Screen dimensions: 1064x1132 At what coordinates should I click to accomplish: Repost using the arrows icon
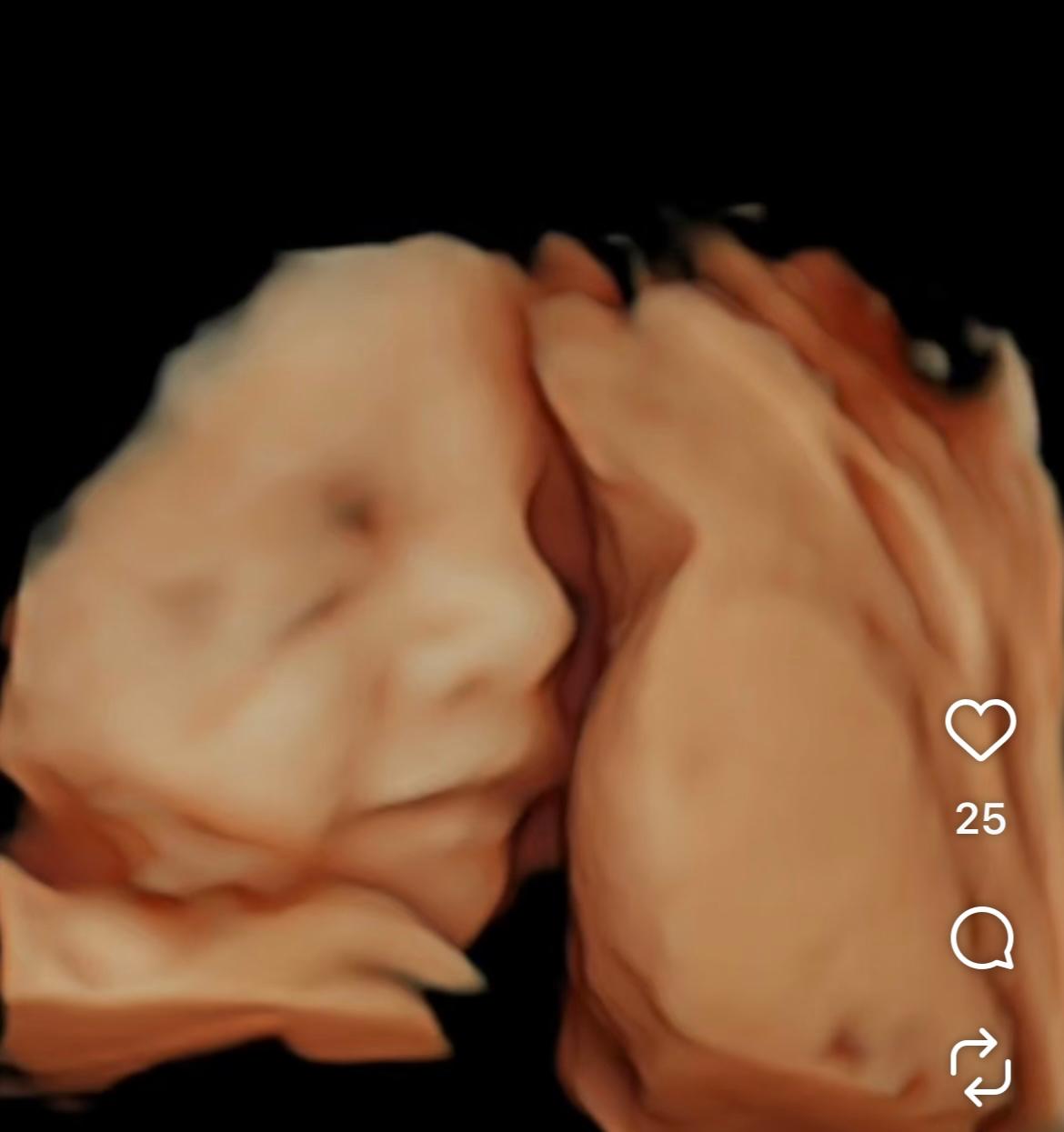(980, 1067)
